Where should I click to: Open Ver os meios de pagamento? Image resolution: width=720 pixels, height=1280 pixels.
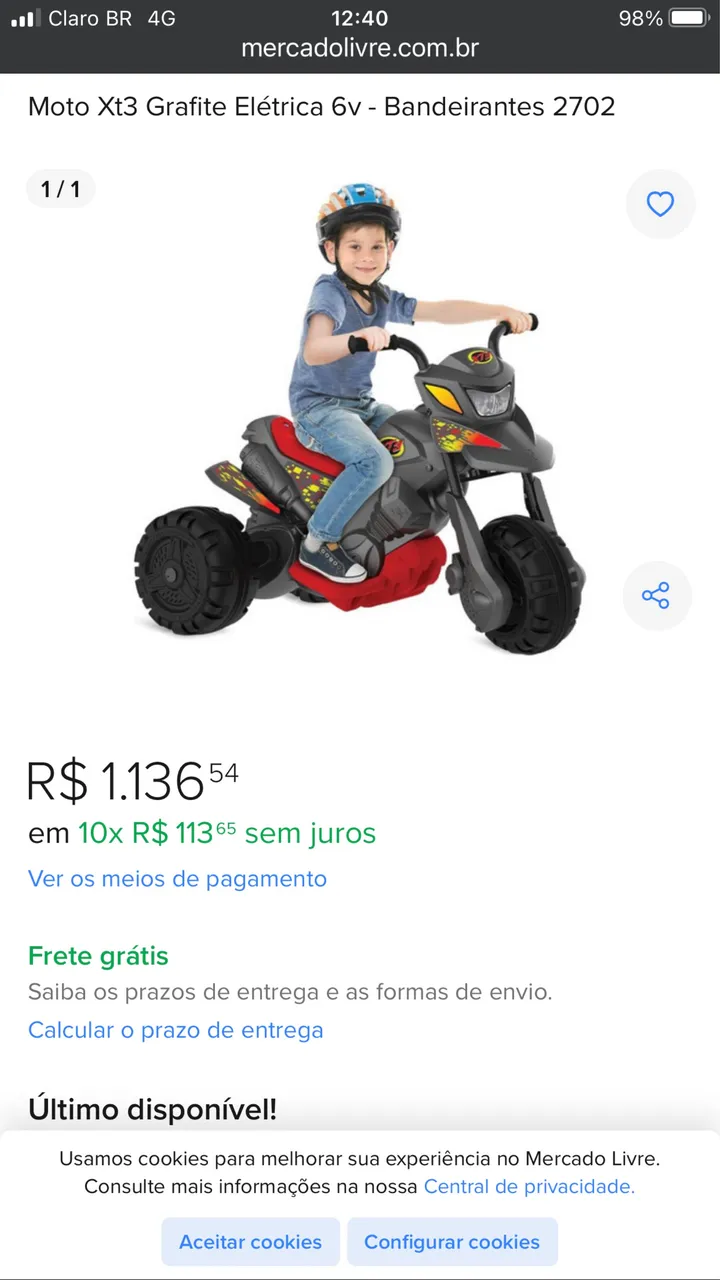[x=177, y=879]
